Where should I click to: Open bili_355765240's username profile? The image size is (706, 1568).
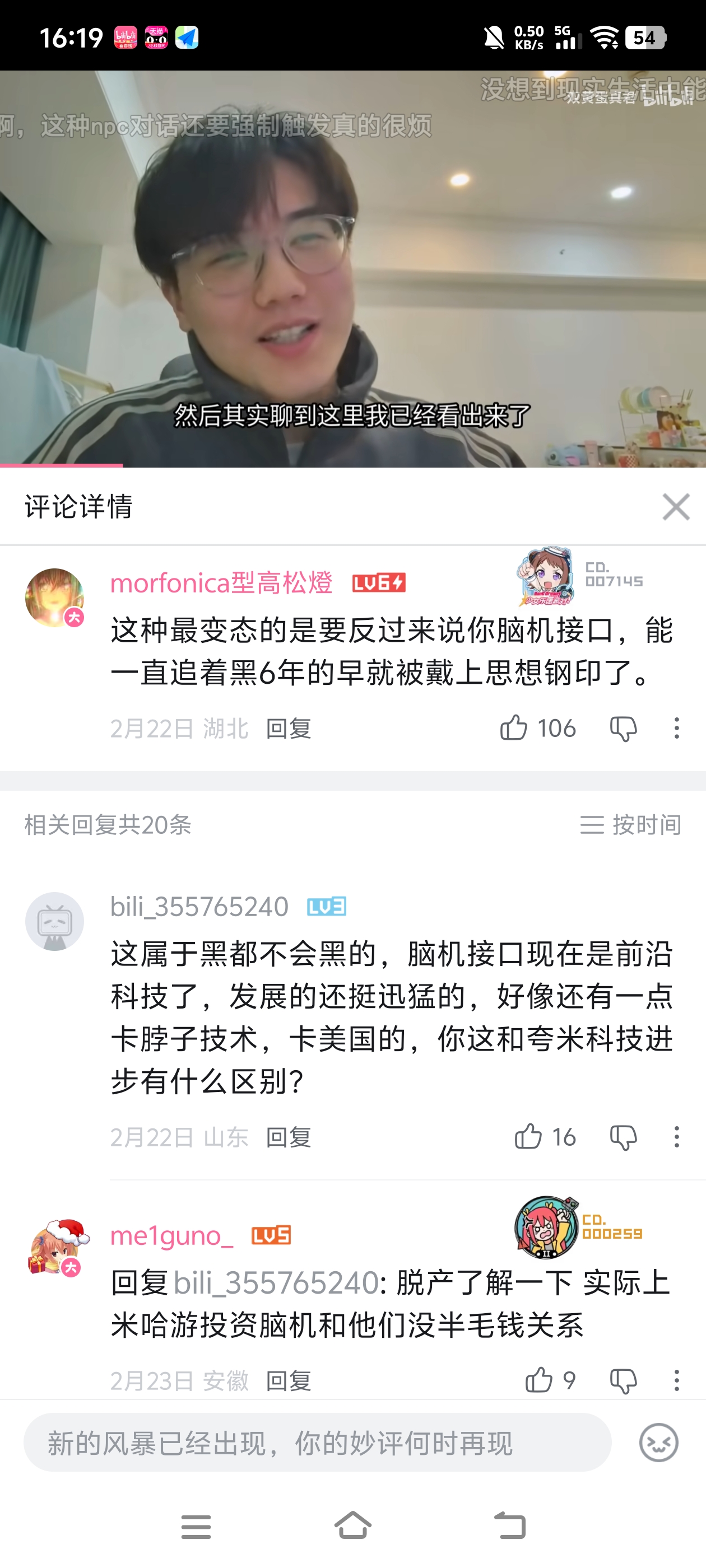tap(199, 906)
